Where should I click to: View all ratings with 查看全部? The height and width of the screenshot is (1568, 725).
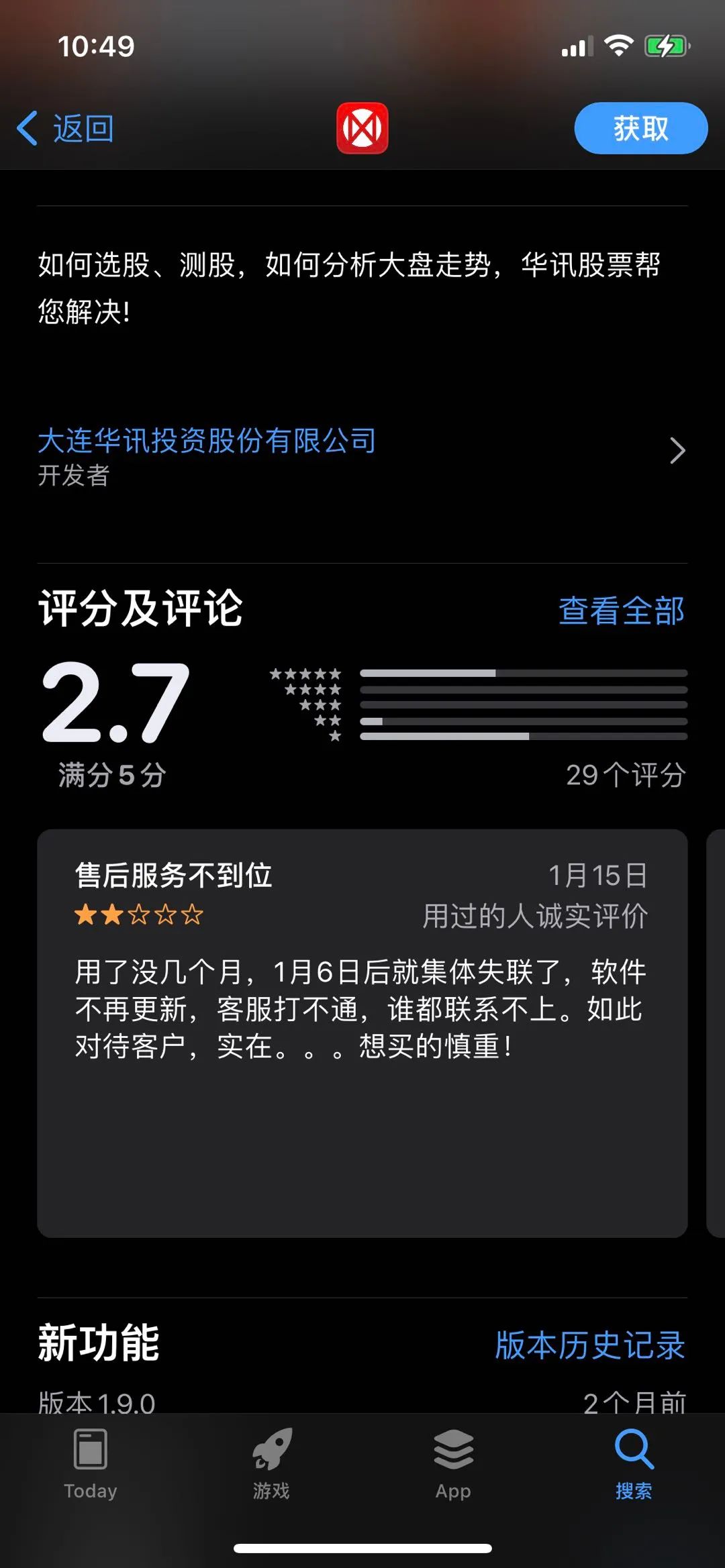tap(621, 611)
